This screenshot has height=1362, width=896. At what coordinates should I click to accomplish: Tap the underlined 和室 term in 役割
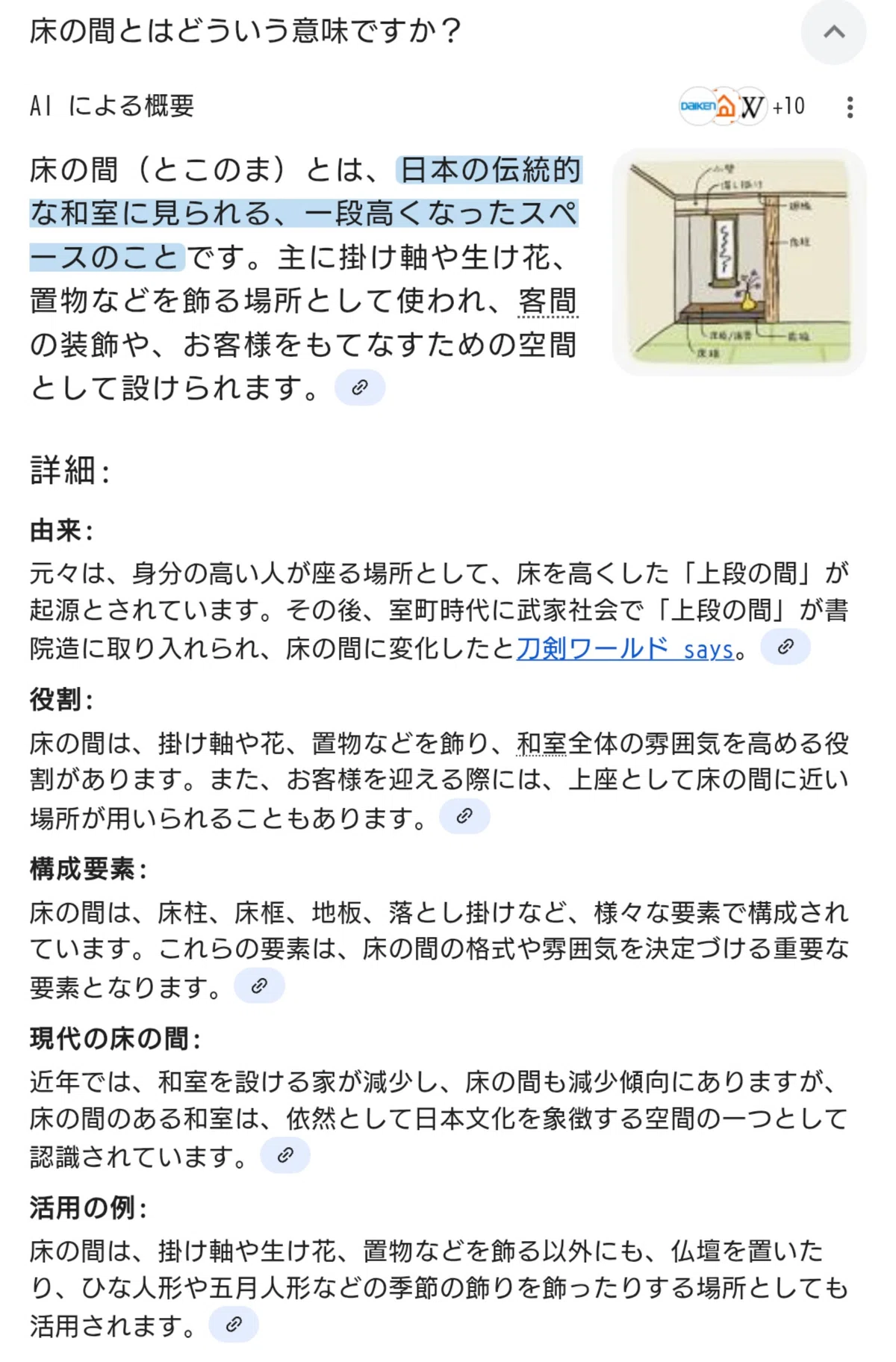[x=542, y=743]
